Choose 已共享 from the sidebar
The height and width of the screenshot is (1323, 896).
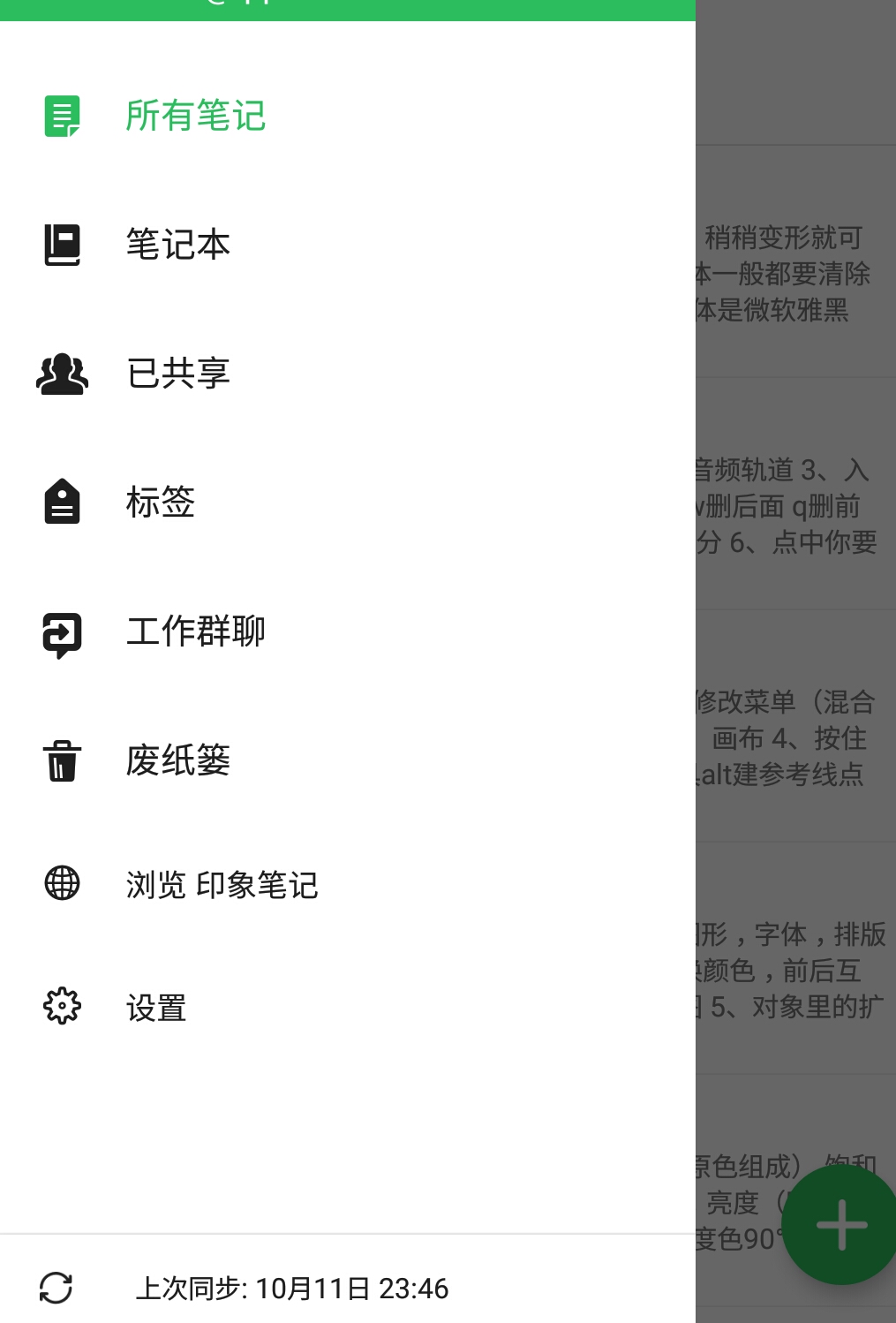coord(177,374)
